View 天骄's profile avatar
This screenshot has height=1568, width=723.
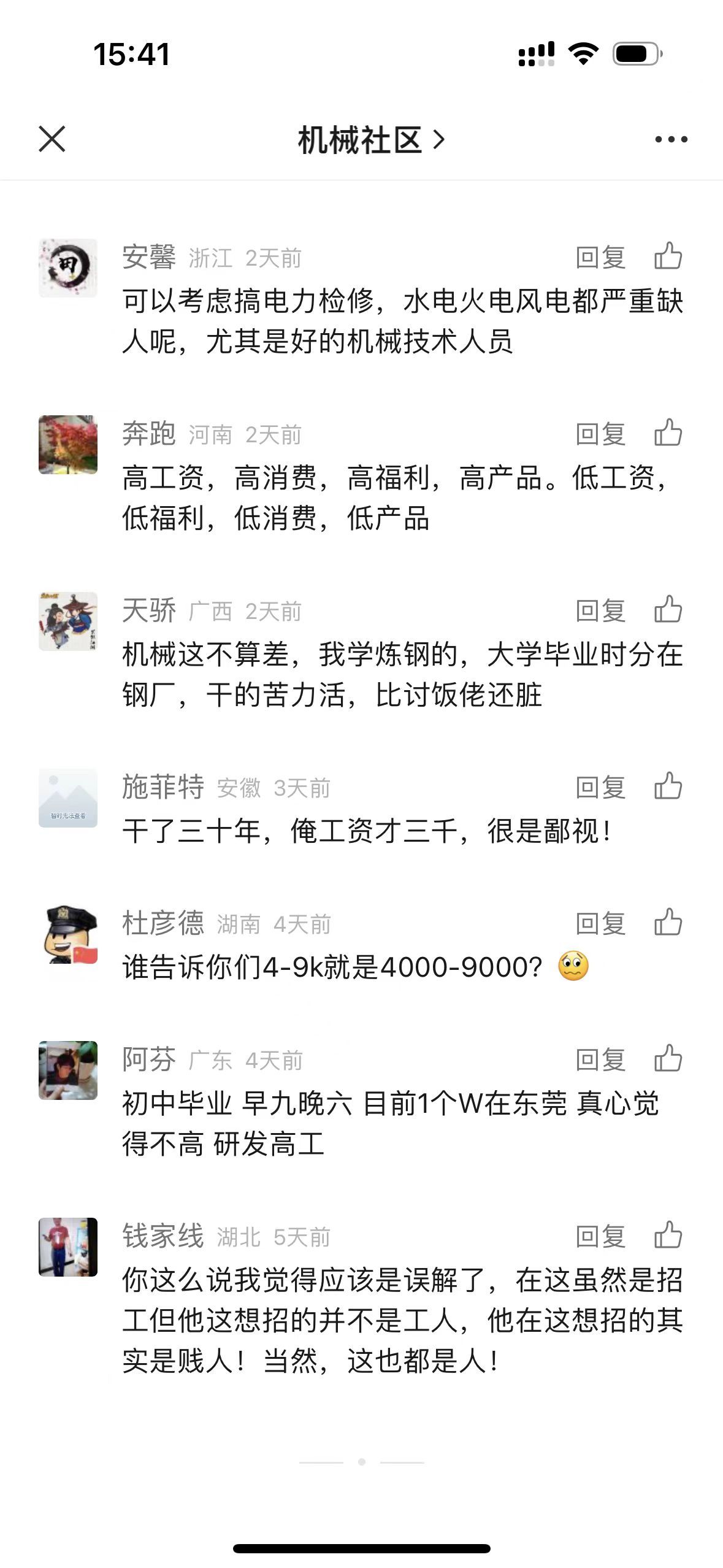point(68,621)
